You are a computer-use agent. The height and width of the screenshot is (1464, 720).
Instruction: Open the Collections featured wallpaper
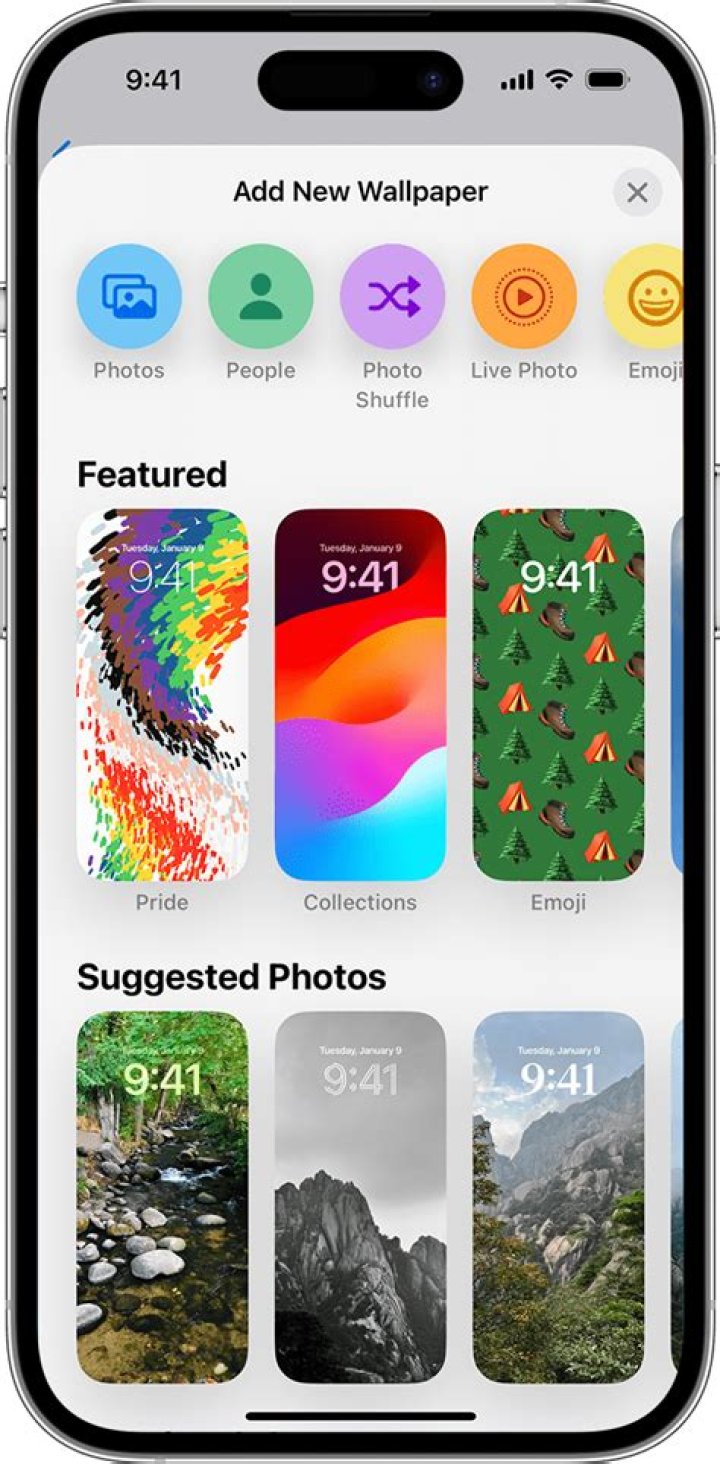pyautogui.click(x=360, y=695)
